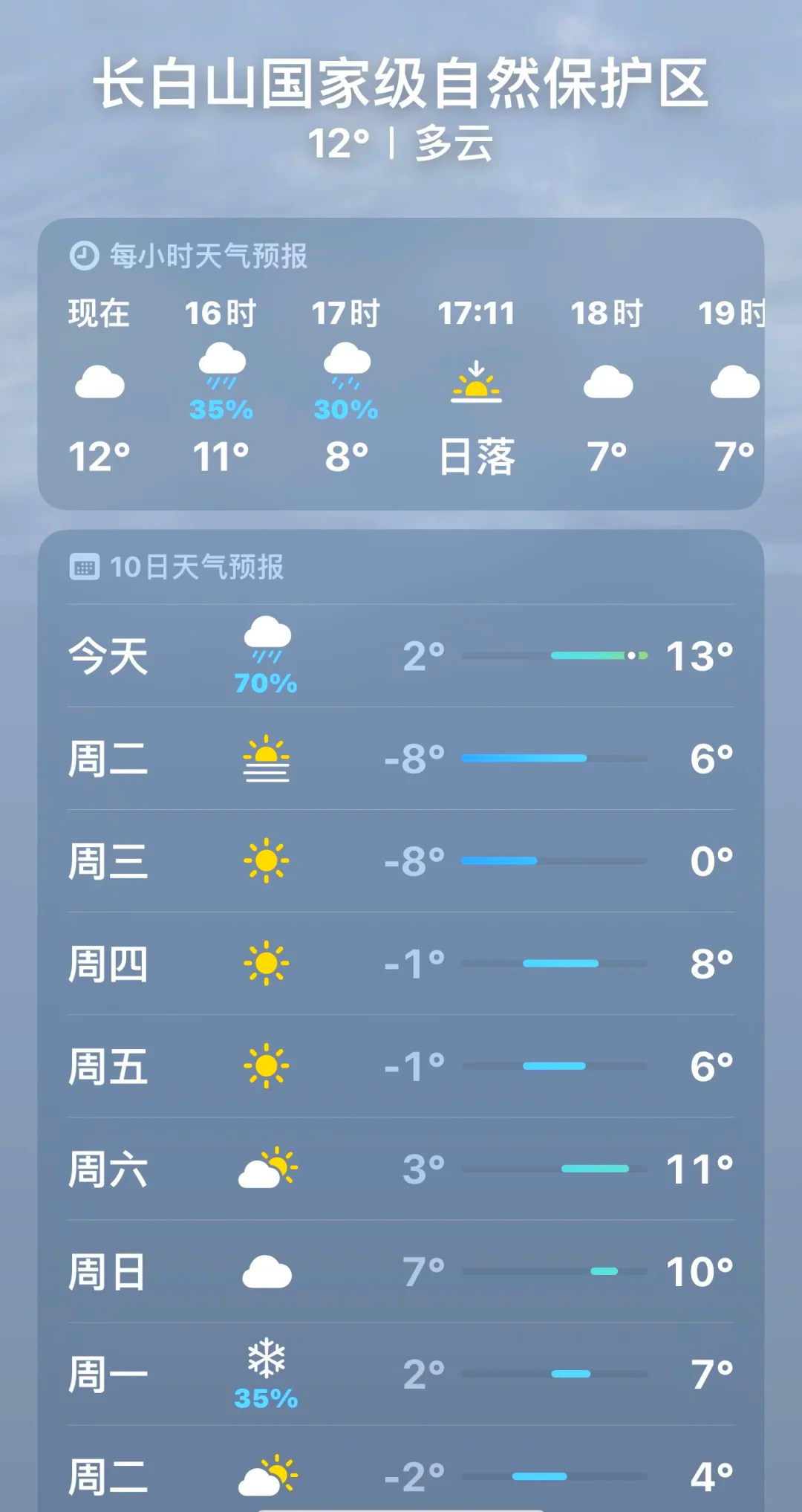This screenshot has width=802, height=1512.
Task: Show the 周六 forecast details
Action: pyautogui.click(x=401, y=1169)
